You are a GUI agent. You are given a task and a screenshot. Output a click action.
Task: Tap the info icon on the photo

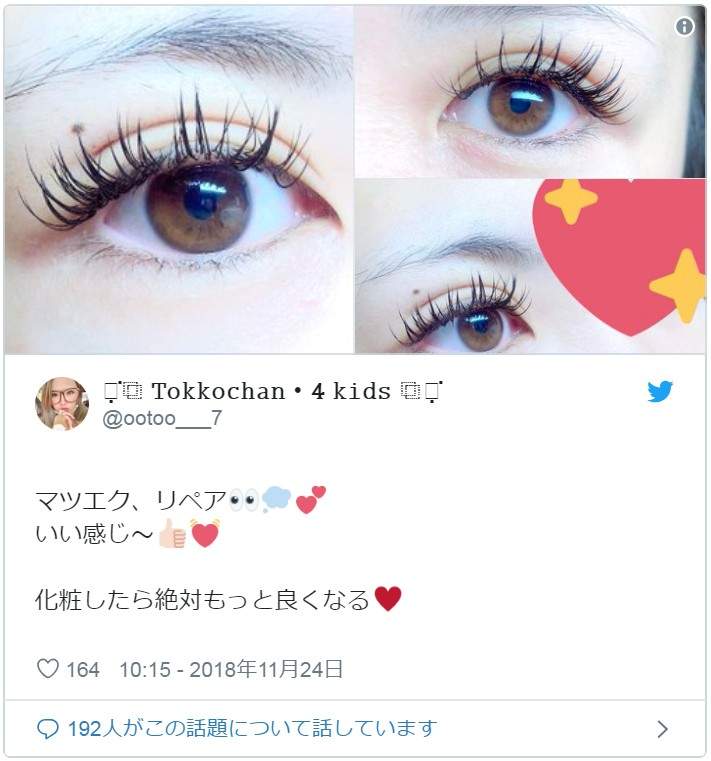click(x=685, y=27)
